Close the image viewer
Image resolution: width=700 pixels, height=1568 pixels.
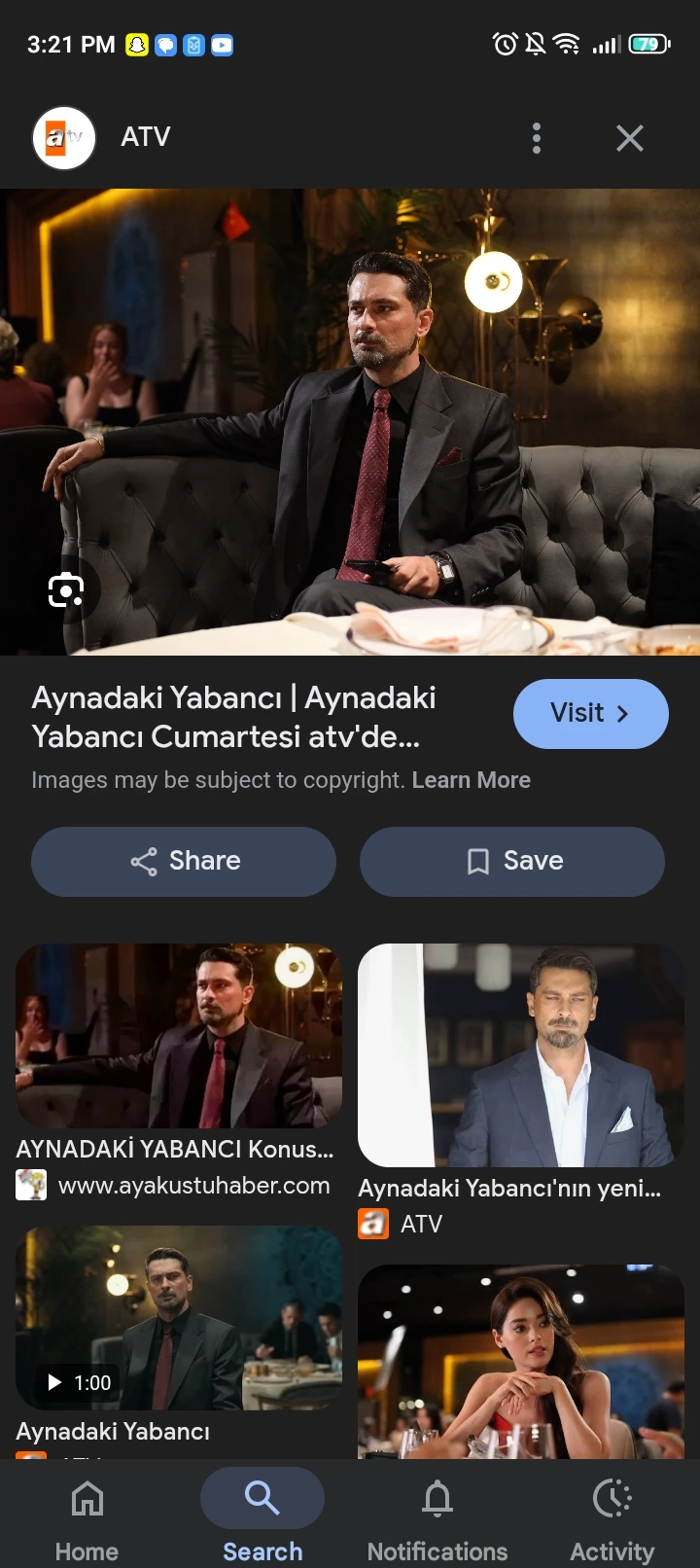tap(630, 138)
